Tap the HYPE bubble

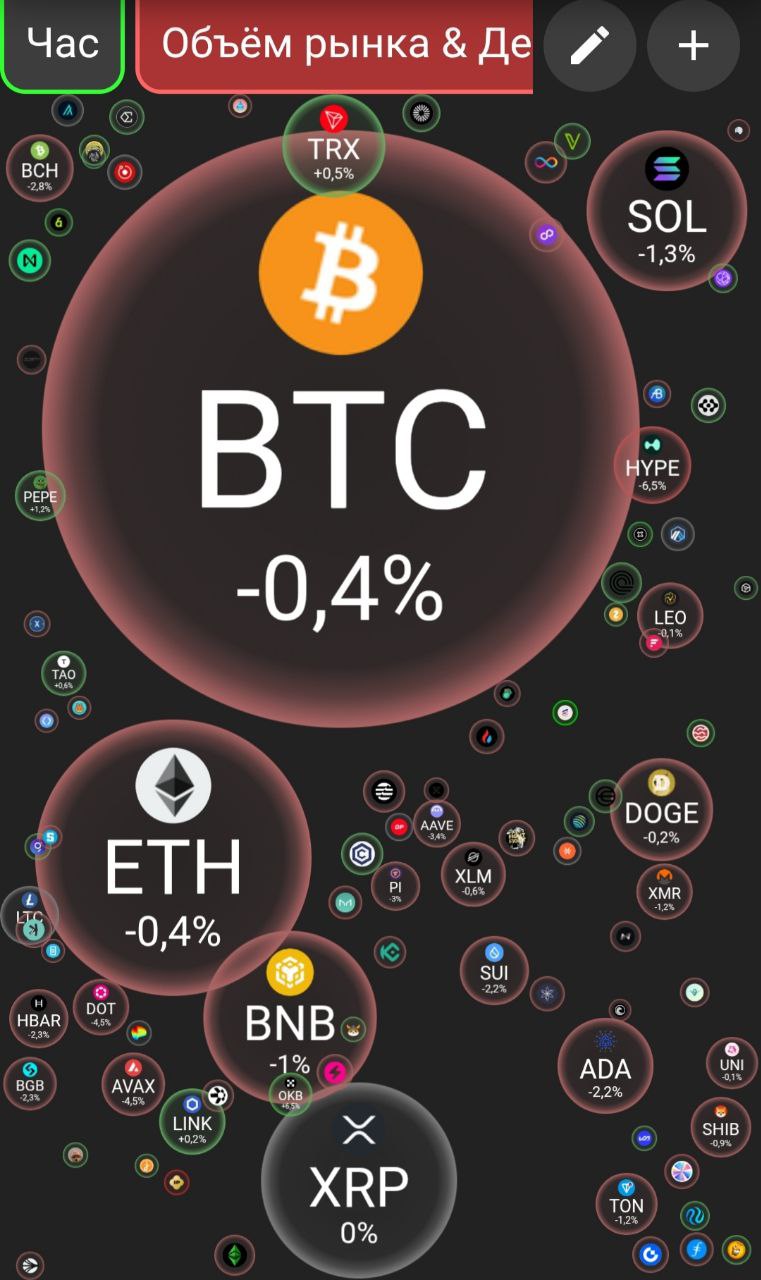pyautogui.click(x=652, y=466)
